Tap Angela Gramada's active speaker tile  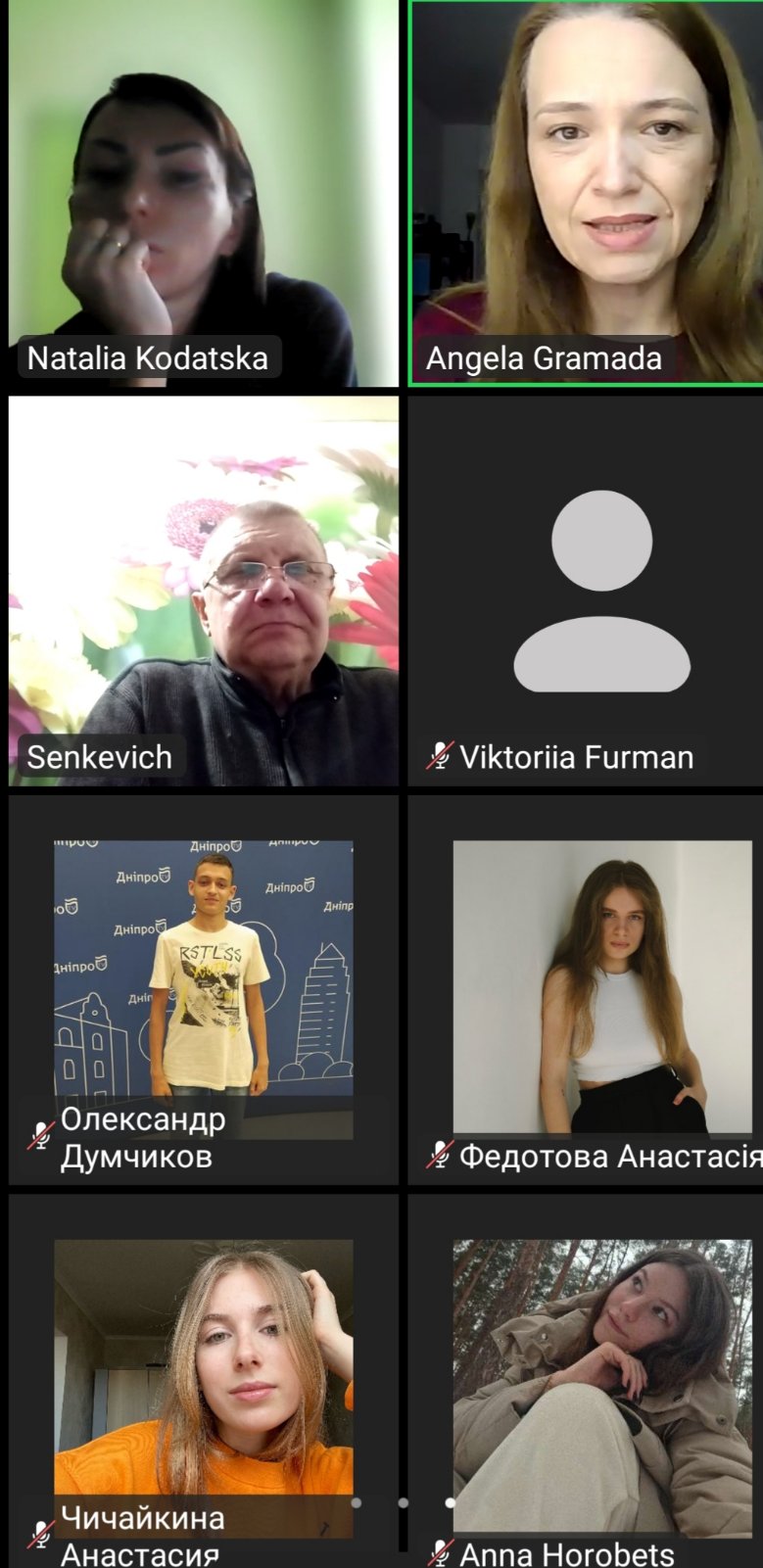click(586, 193)
